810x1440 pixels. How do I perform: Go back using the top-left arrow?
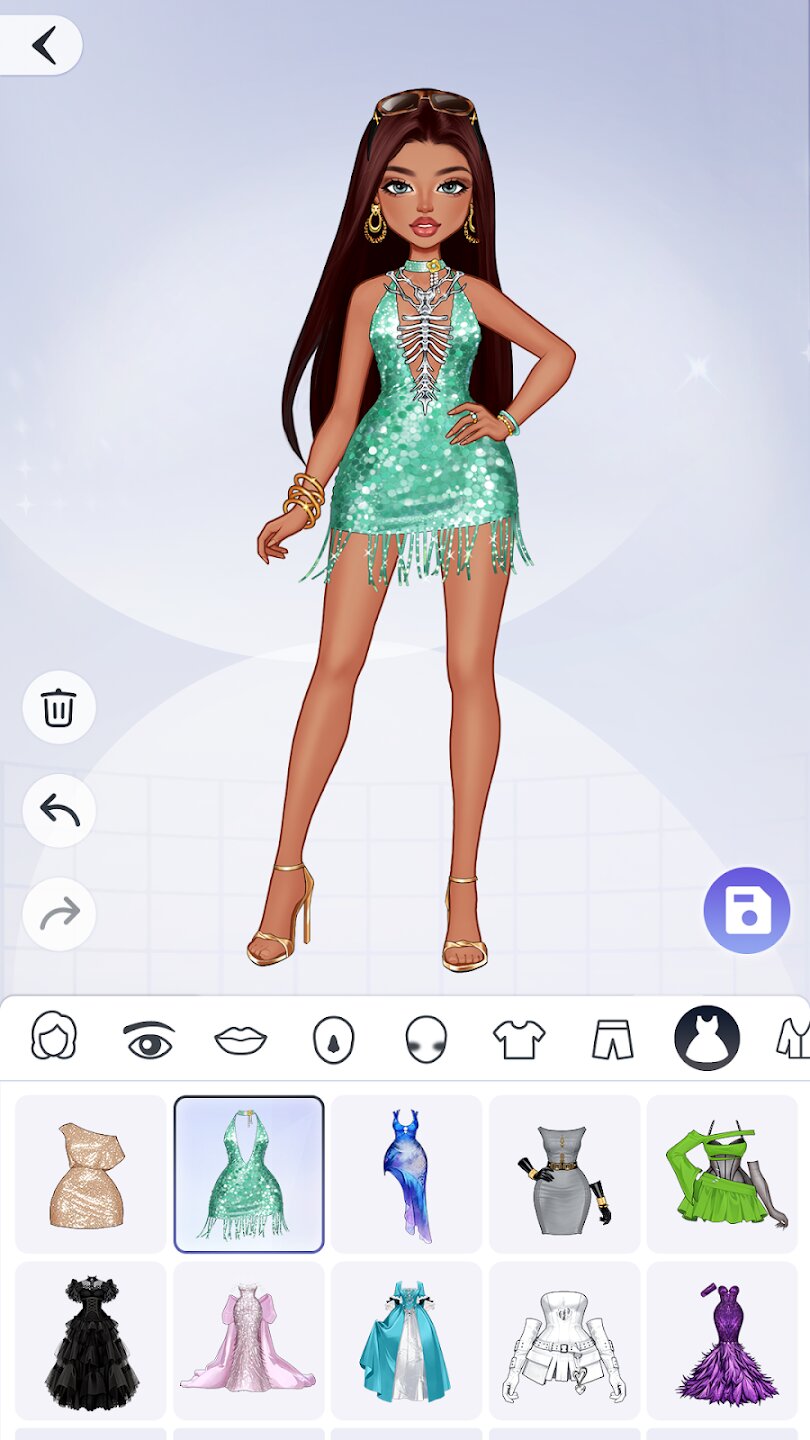point(42,45)
